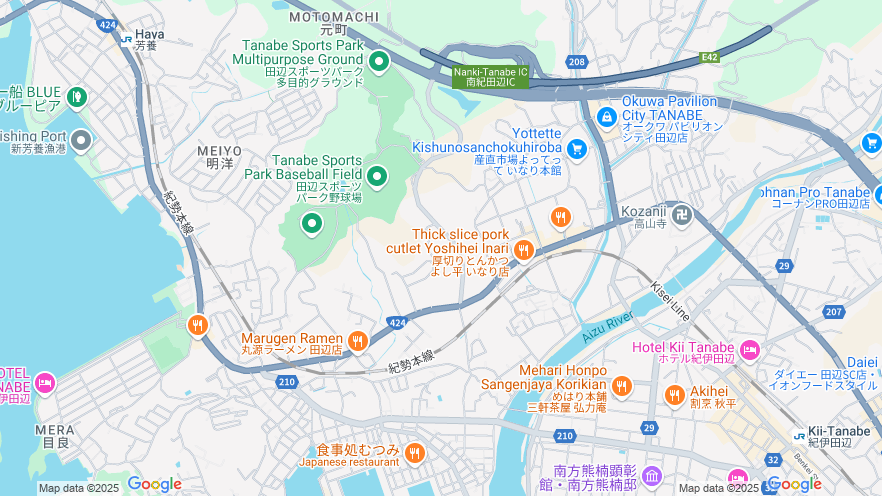Tap the Hotel Kii Tanabe pin
The image size is (882, 496).
pos(749,349)
